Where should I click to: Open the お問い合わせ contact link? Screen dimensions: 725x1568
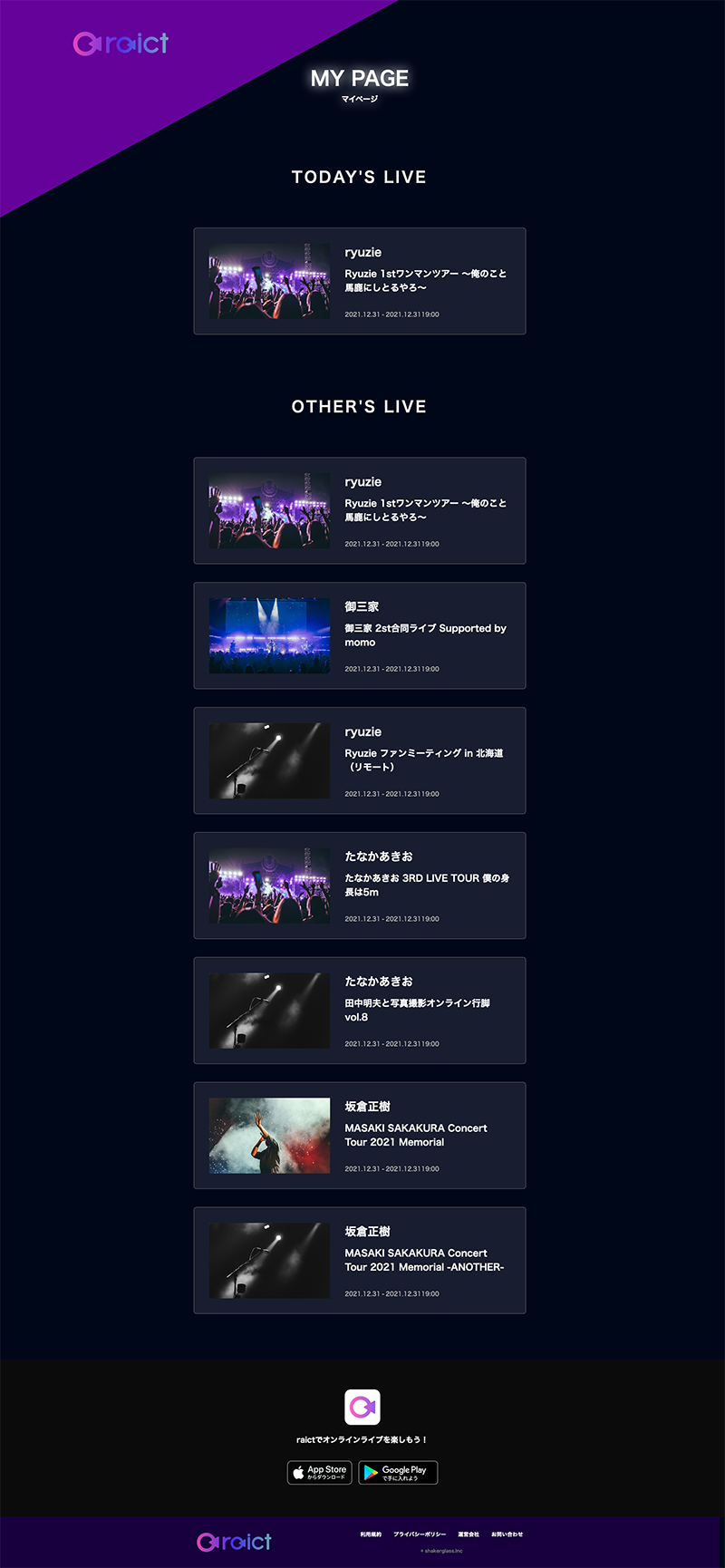[x=507, y=1534]
